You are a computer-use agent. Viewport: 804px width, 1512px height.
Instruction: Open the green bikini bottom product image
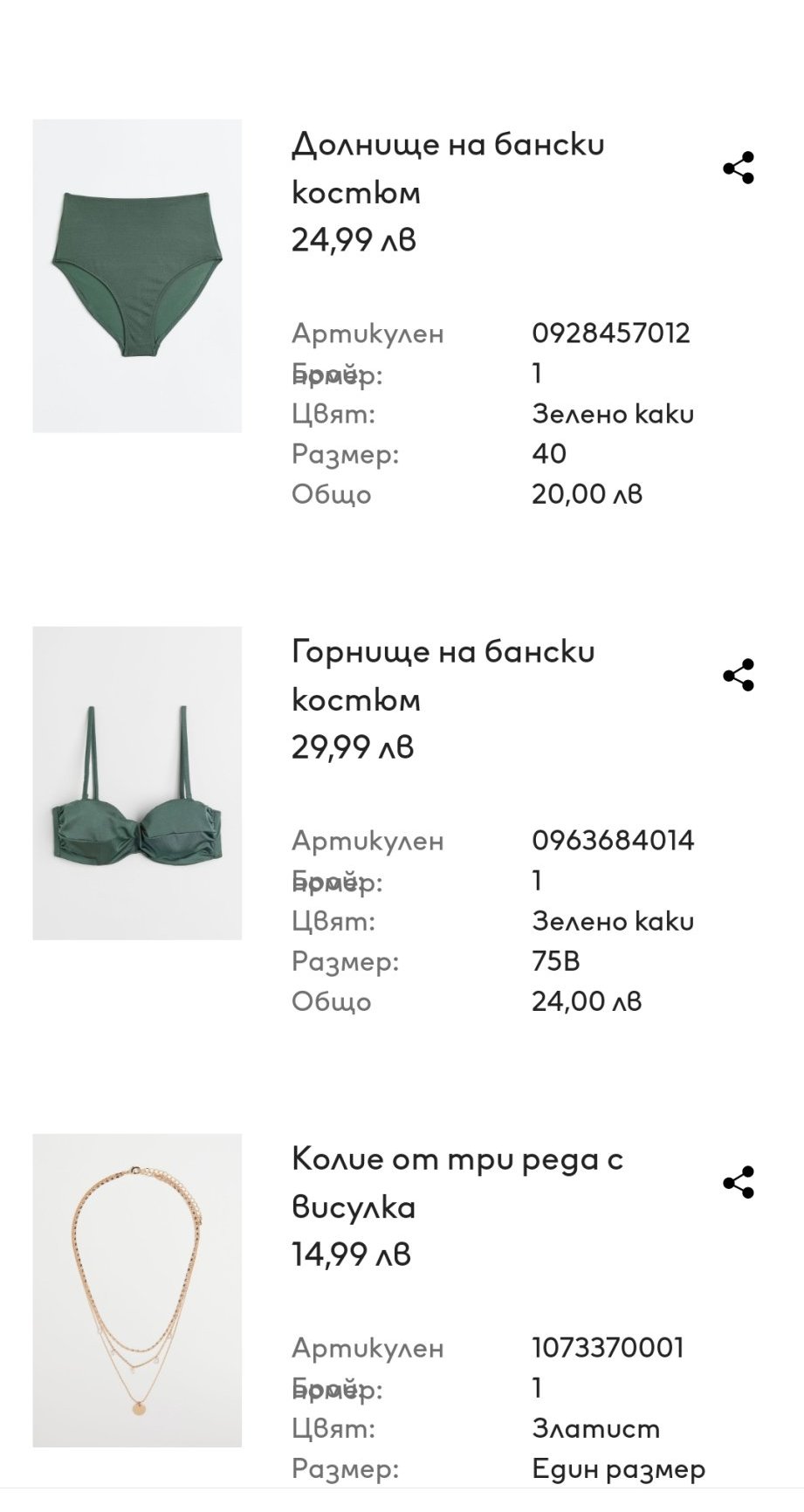[137, 276]
